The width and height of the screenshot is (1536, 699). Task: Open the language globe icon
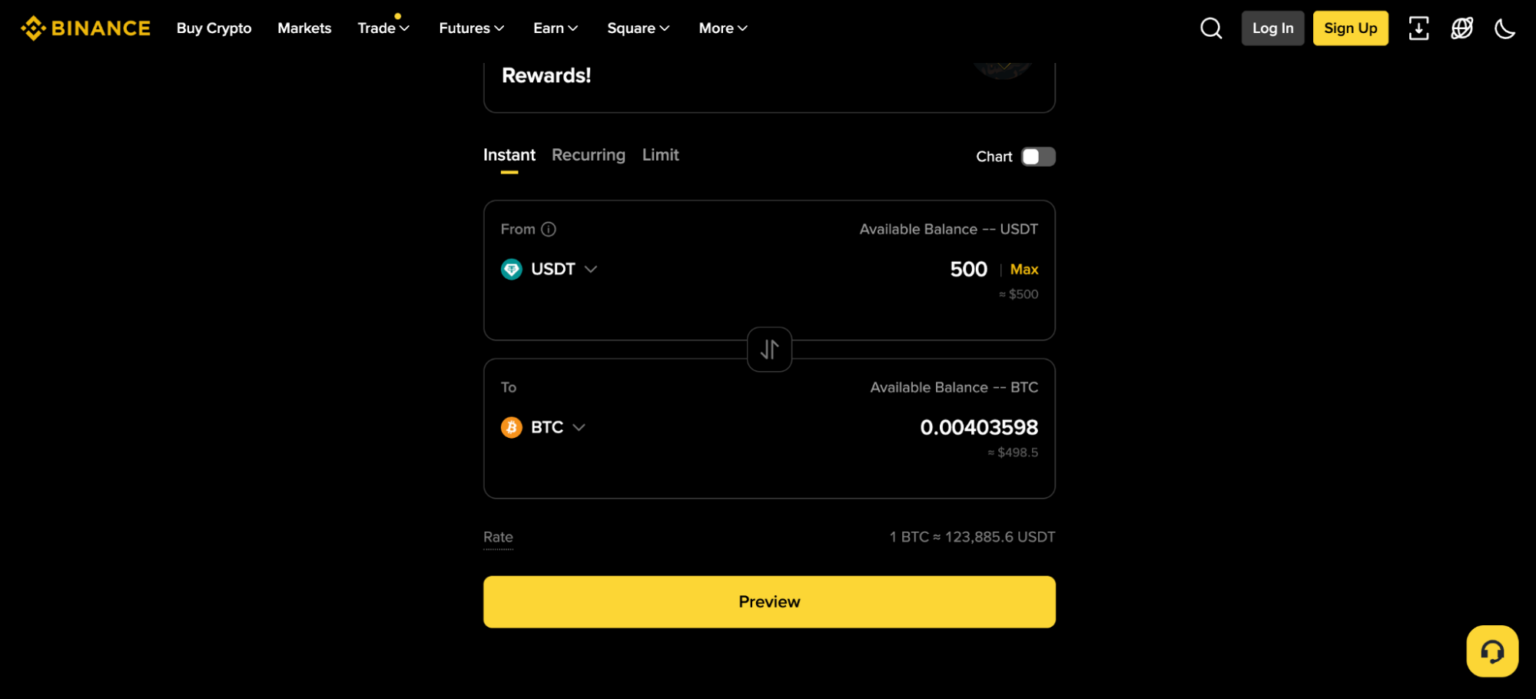click(1462, 28)
